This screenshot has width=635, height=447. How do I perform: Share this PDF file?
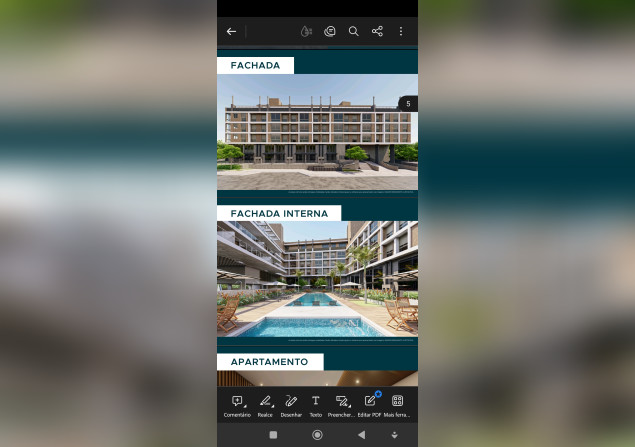point(377,31)
